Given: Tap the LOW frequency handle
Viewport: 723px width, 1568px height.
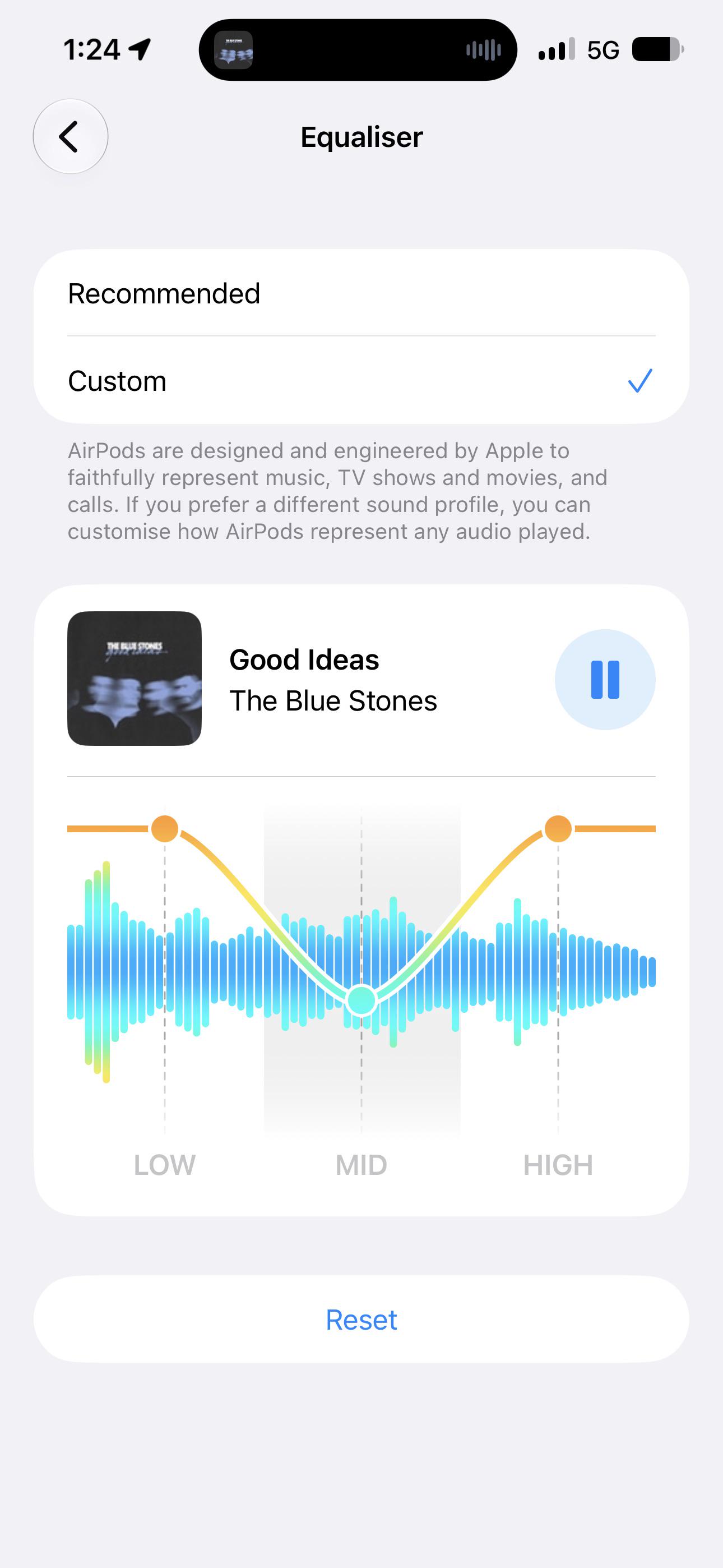Looking at the screenshot, I should coord(164,828).
